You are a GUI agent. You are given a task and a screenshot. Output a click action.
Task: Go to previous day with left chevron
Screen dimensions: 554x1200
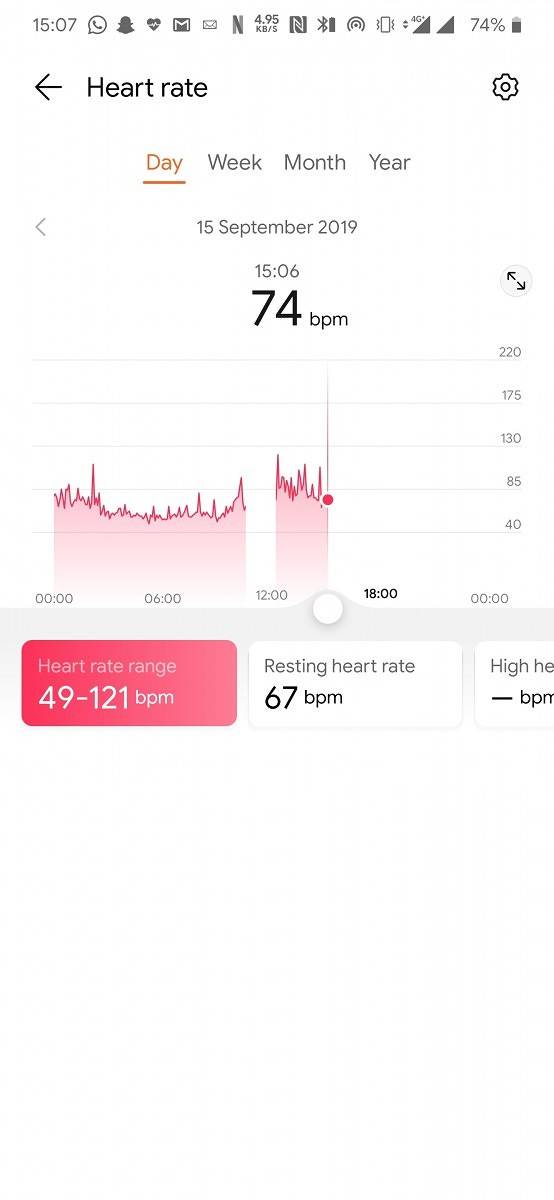41,227
